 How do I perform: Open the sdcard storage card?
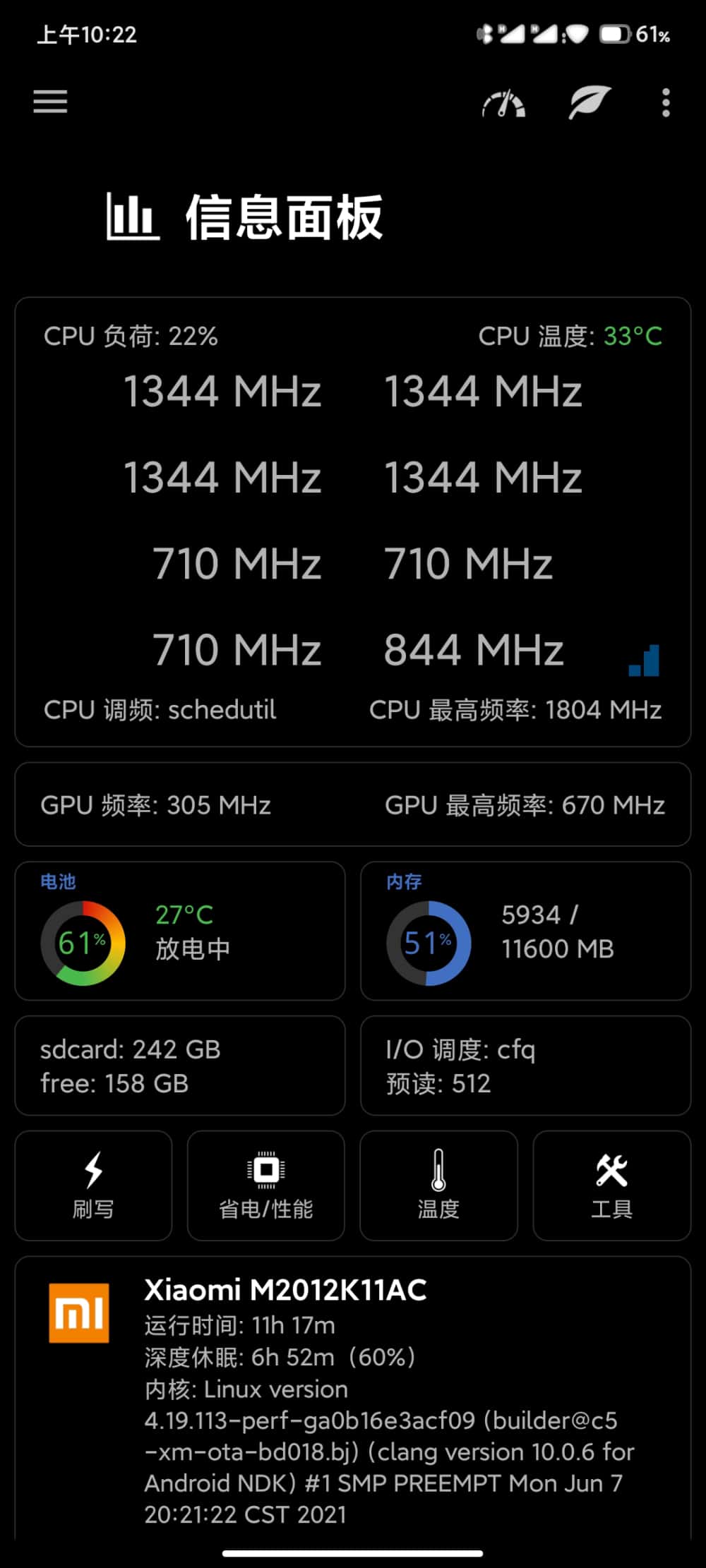coord(180,1066)
